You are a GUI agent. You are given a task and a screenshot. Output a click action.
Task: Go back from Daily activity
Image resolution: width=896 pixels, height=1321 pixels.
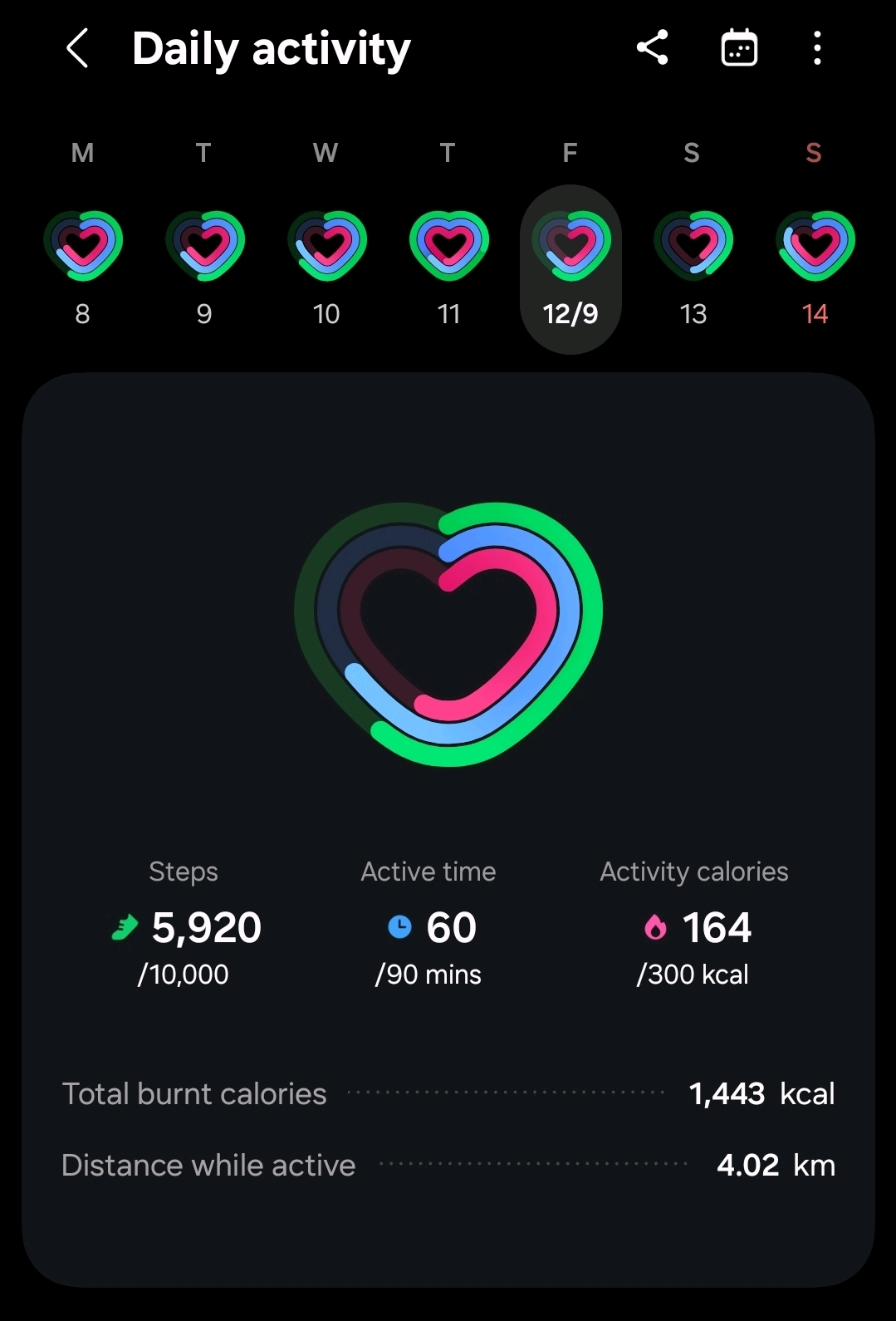pos(77,48)
